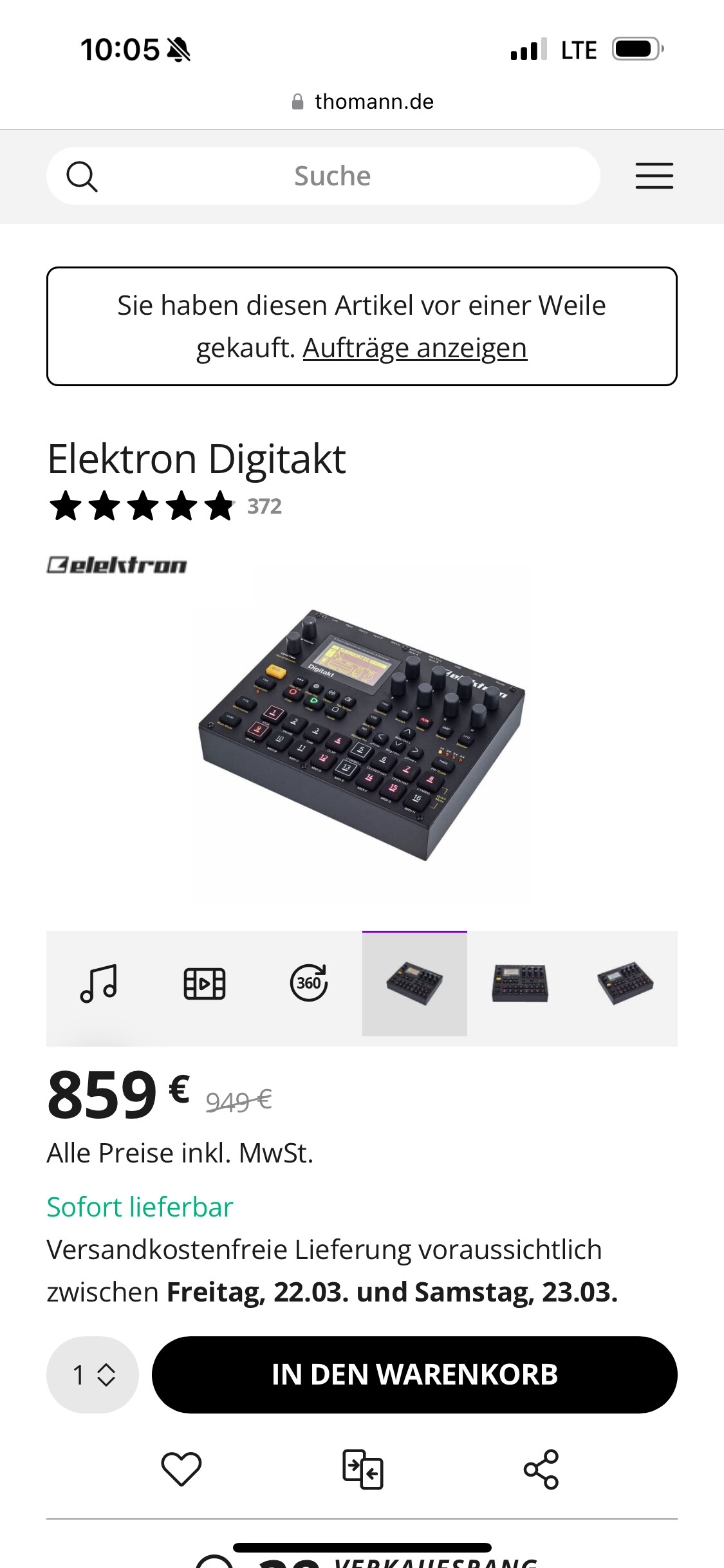Open the hamburger menu
This screenshot has height=1568, width=724.
click(654, 176)
